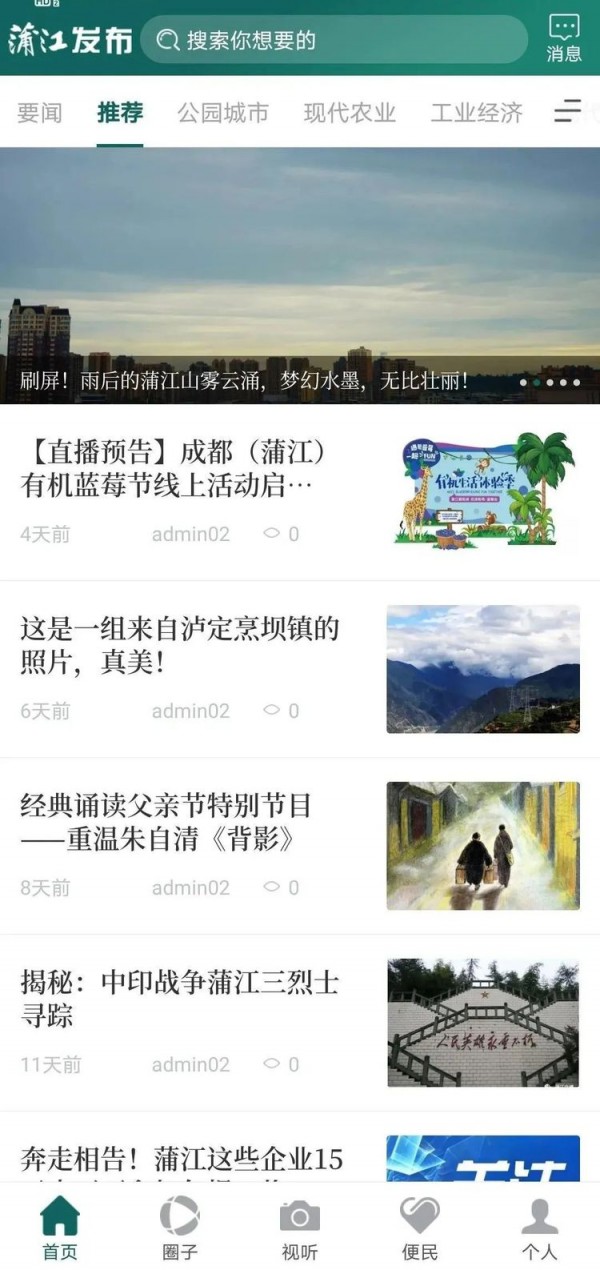Image resolution: width=600 pixels, height=1270 pixels.
Task: Open the 泸定烹坝镇 photos article
Action: pos(180,645)
